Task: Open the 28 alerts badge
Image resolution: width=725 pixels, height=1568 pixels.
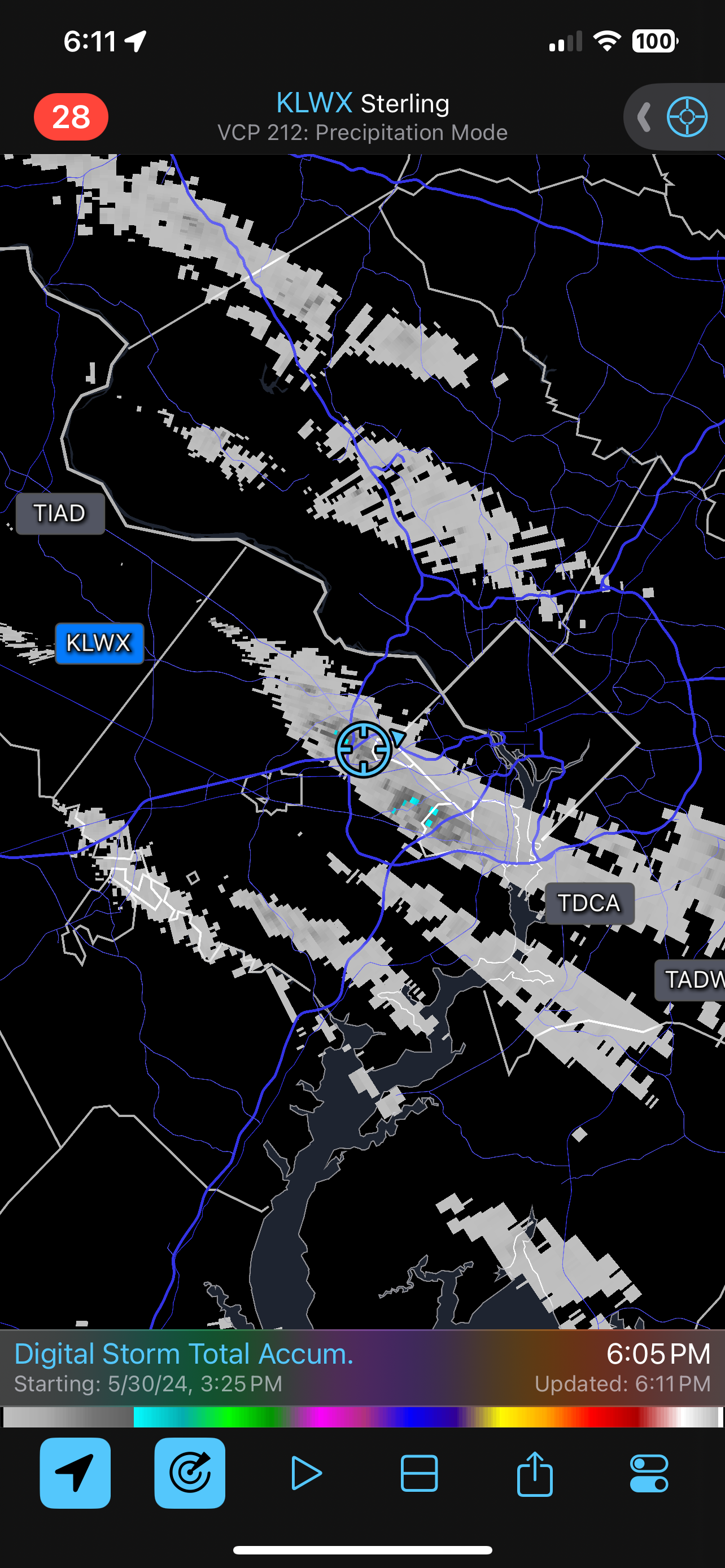Action: [x=71, y=117]
